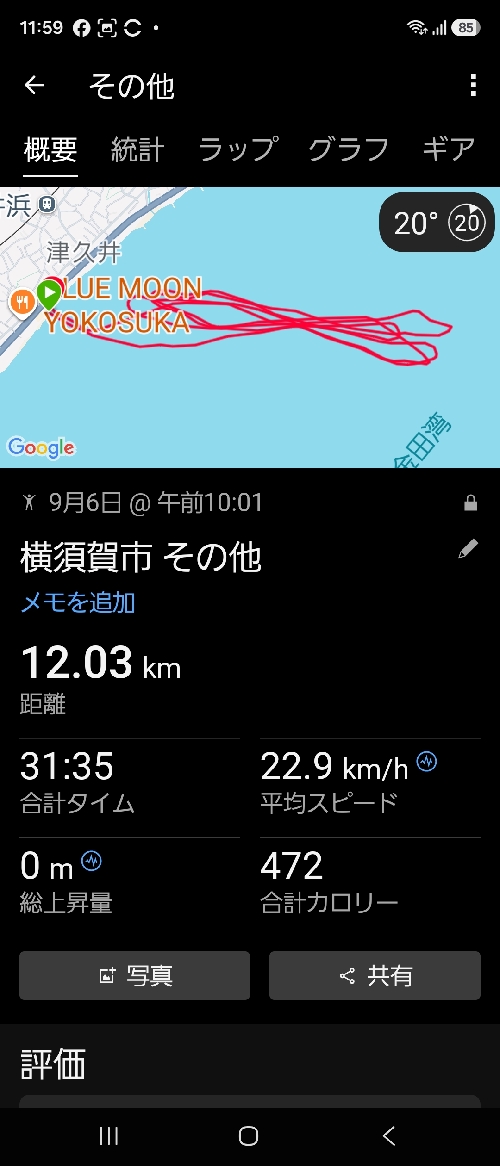This screenshot has height=1166, width=500.
Task: Tap the info icon beside 総上昇量
Action: click(x=91, y=861)
